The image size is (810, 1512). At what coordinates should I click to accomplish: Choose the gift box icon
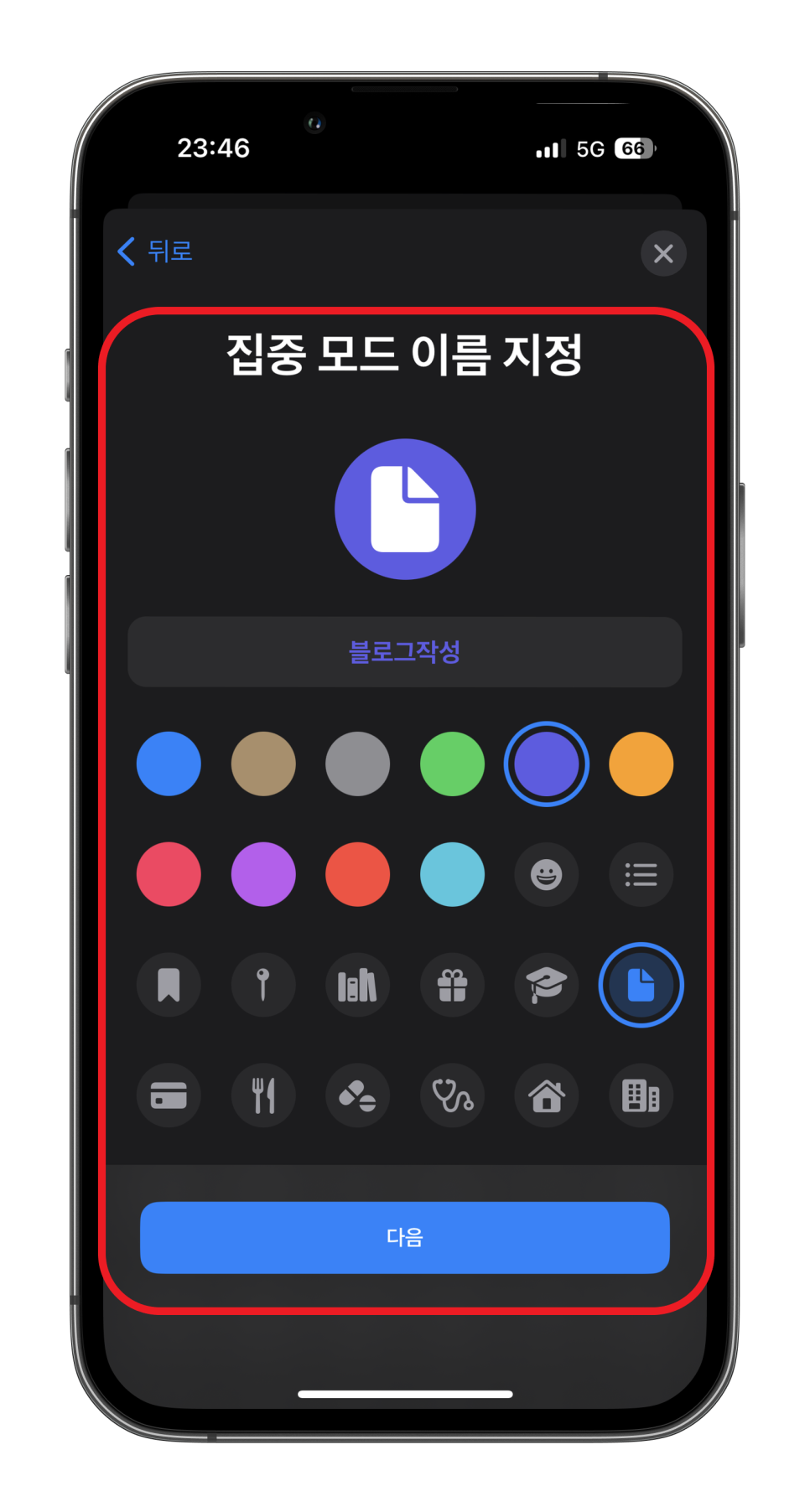[452, 985]
